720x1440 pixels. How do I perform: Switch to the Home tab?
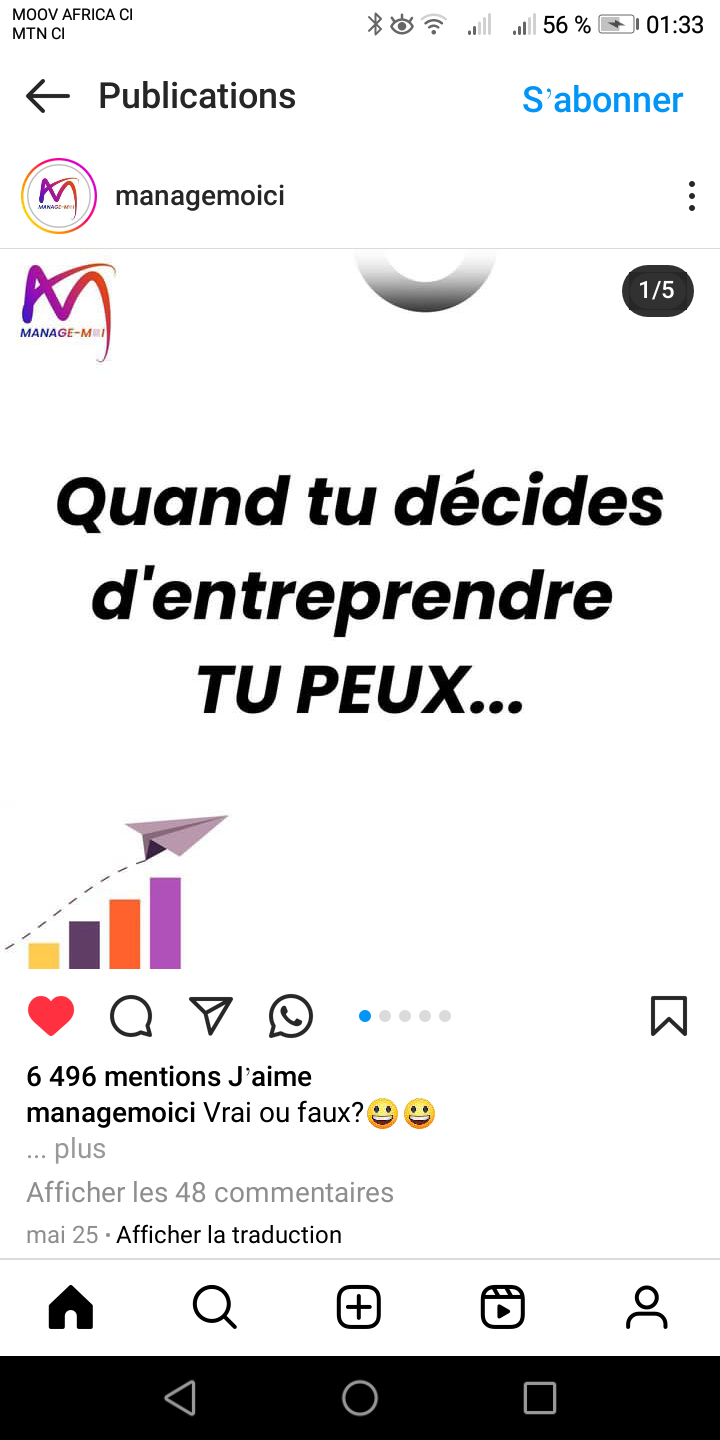point(71,1307)
